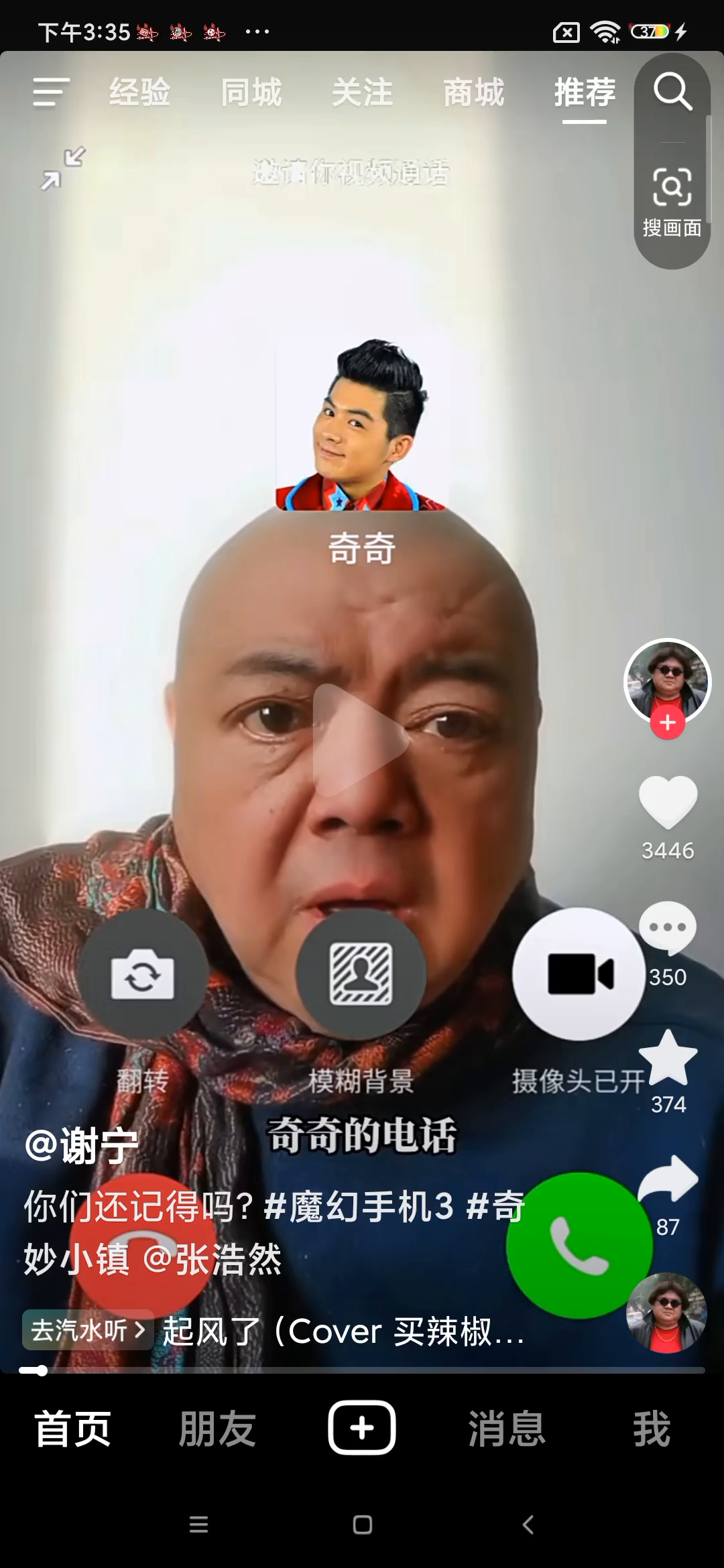Like the video with the heart icon
724x1568 pixels.
point(668,803)
